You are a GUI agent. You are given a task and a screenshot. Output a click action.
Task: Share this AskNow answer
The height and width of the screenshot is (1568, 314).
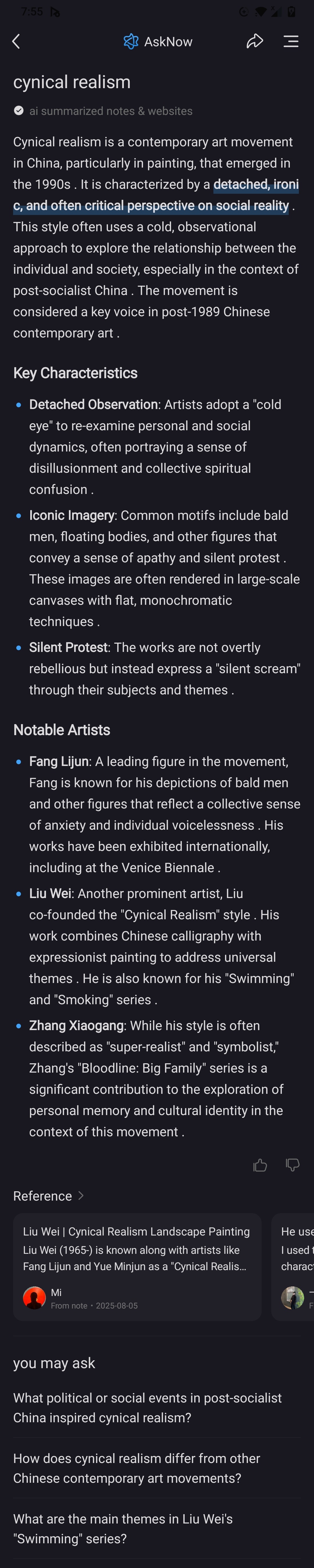(x=254, y=41)
